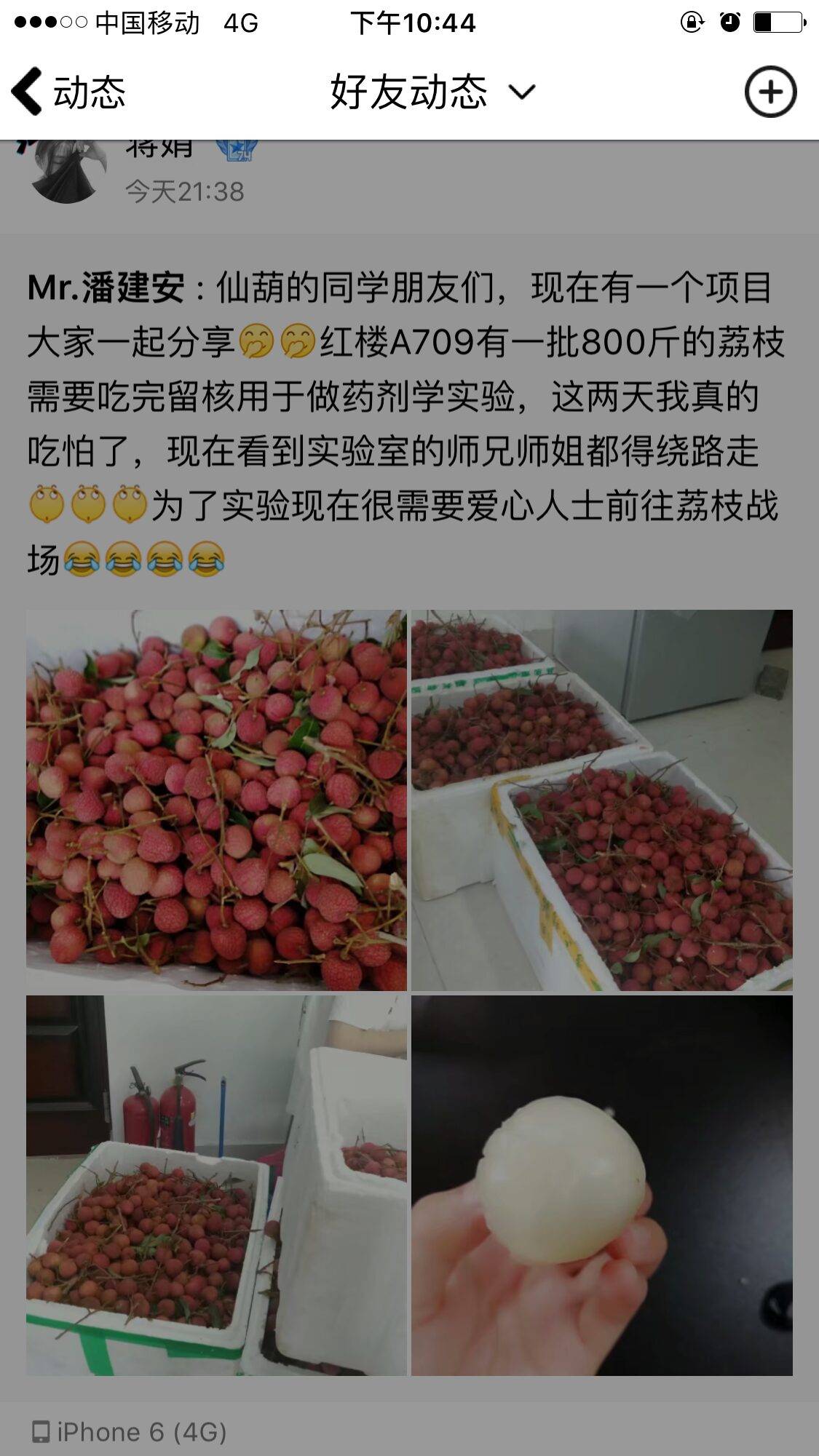Viewport: 819px width, 1456px height.
Task: Tap the plus icon to create a post
Action: 769,90
